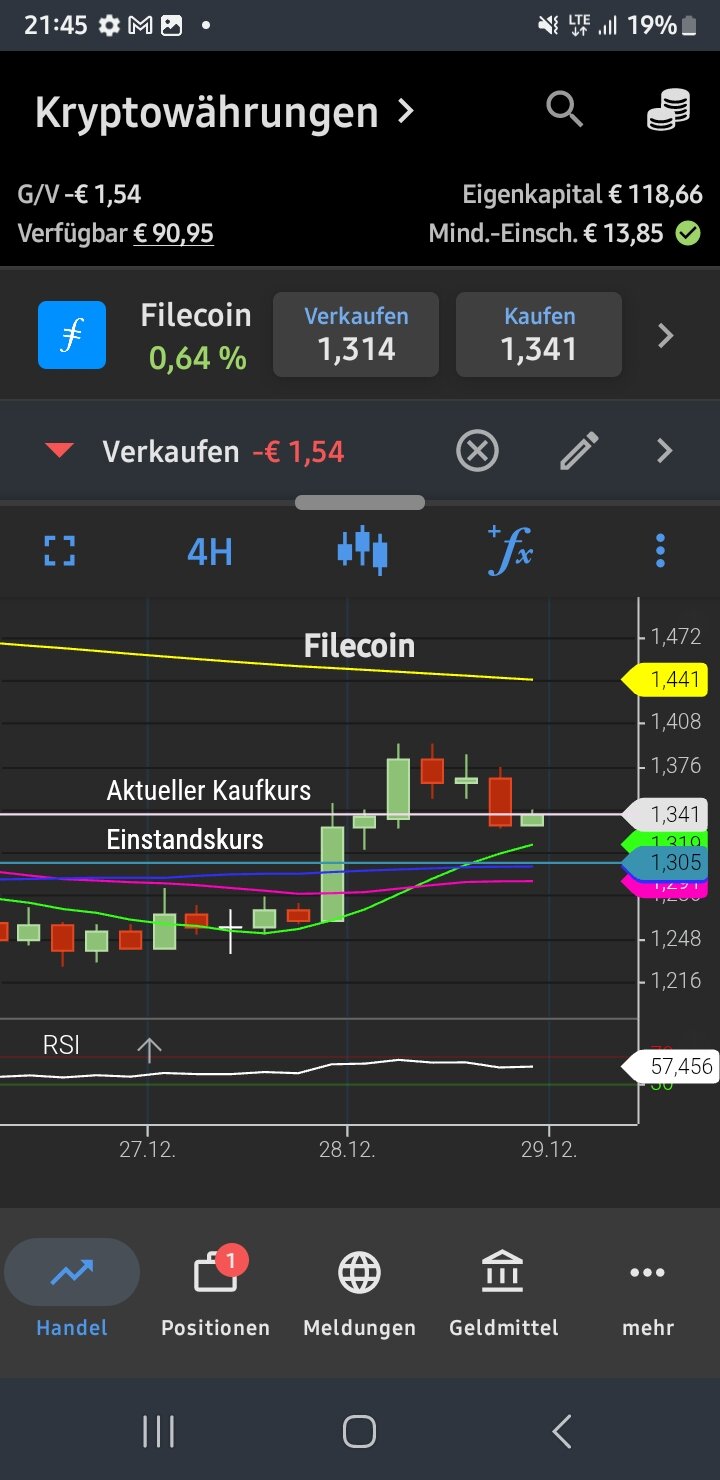Change the candlestick chart type
The image size is (720, 1480).
362,551
